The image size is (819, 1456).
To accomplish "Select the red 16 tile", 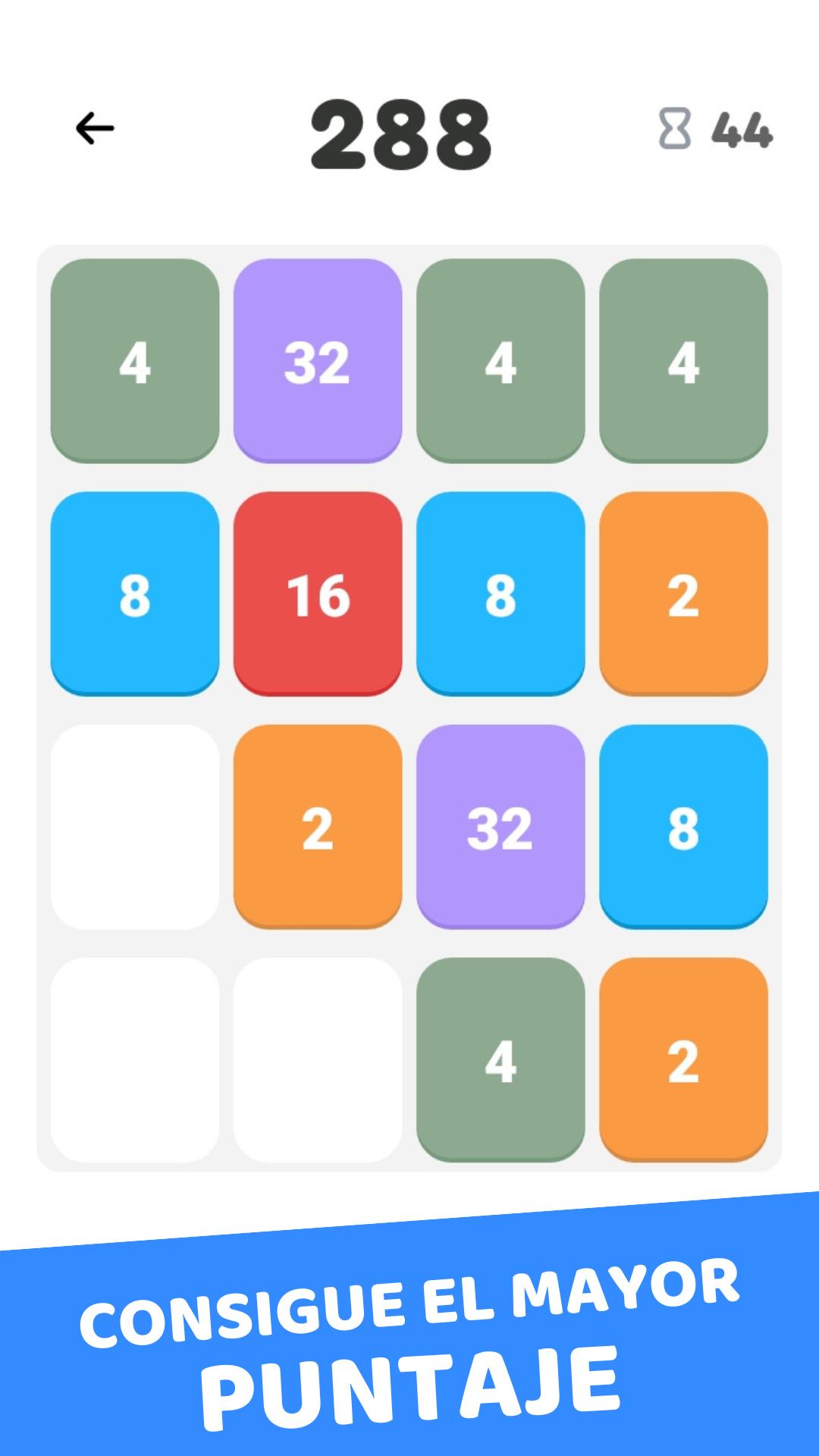I will pyautogui.click(x=318, y=595).
